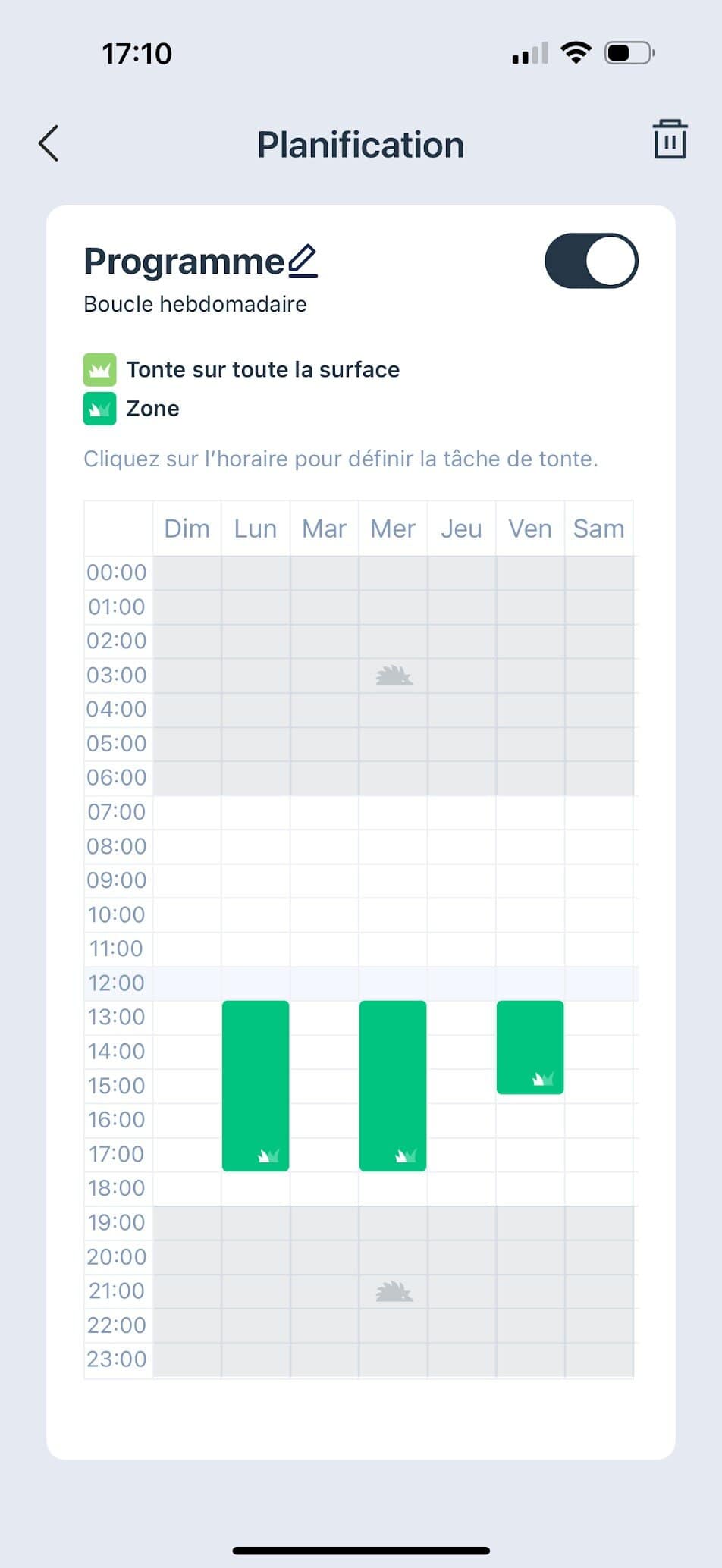Open the Wednesday (Mer) mowing task block
Screen dimensions: 722x1568
(393, 1085)
